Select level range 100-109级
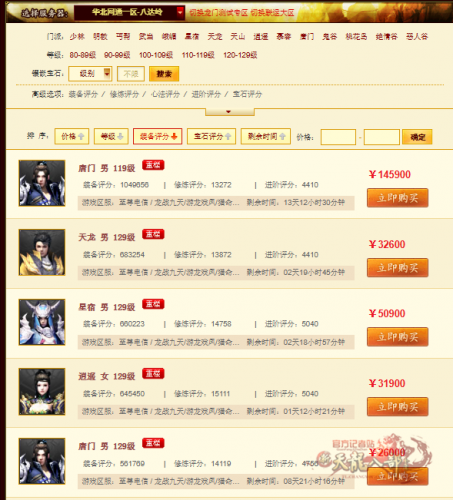This screenshot has height=500, width=453. (156, 55)
